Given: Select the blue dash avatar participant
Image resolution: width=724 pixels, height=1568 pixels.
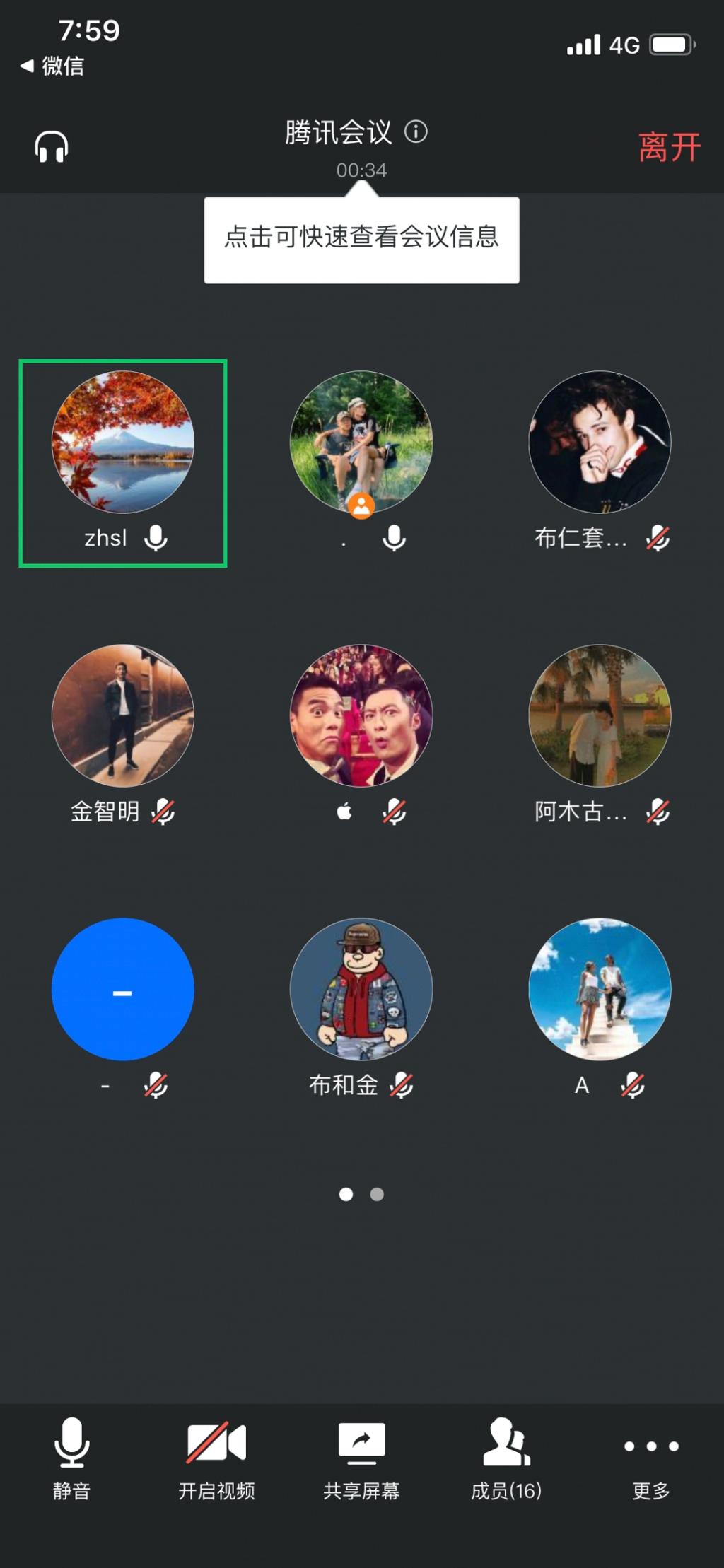Looking at the screenshot, I should [x=123, y=989].
